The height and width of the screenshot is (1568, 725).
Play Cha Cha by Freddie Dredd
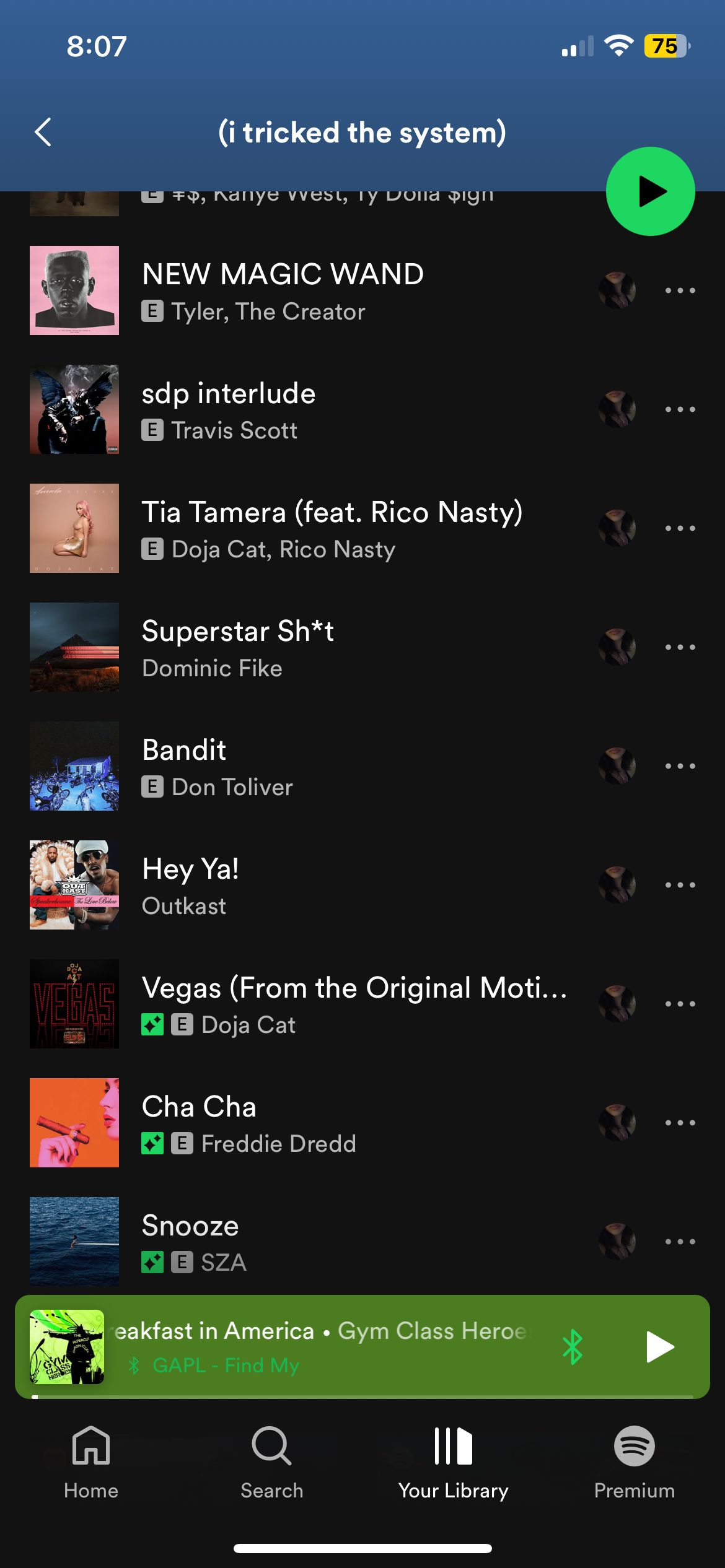coord(248,1123)
